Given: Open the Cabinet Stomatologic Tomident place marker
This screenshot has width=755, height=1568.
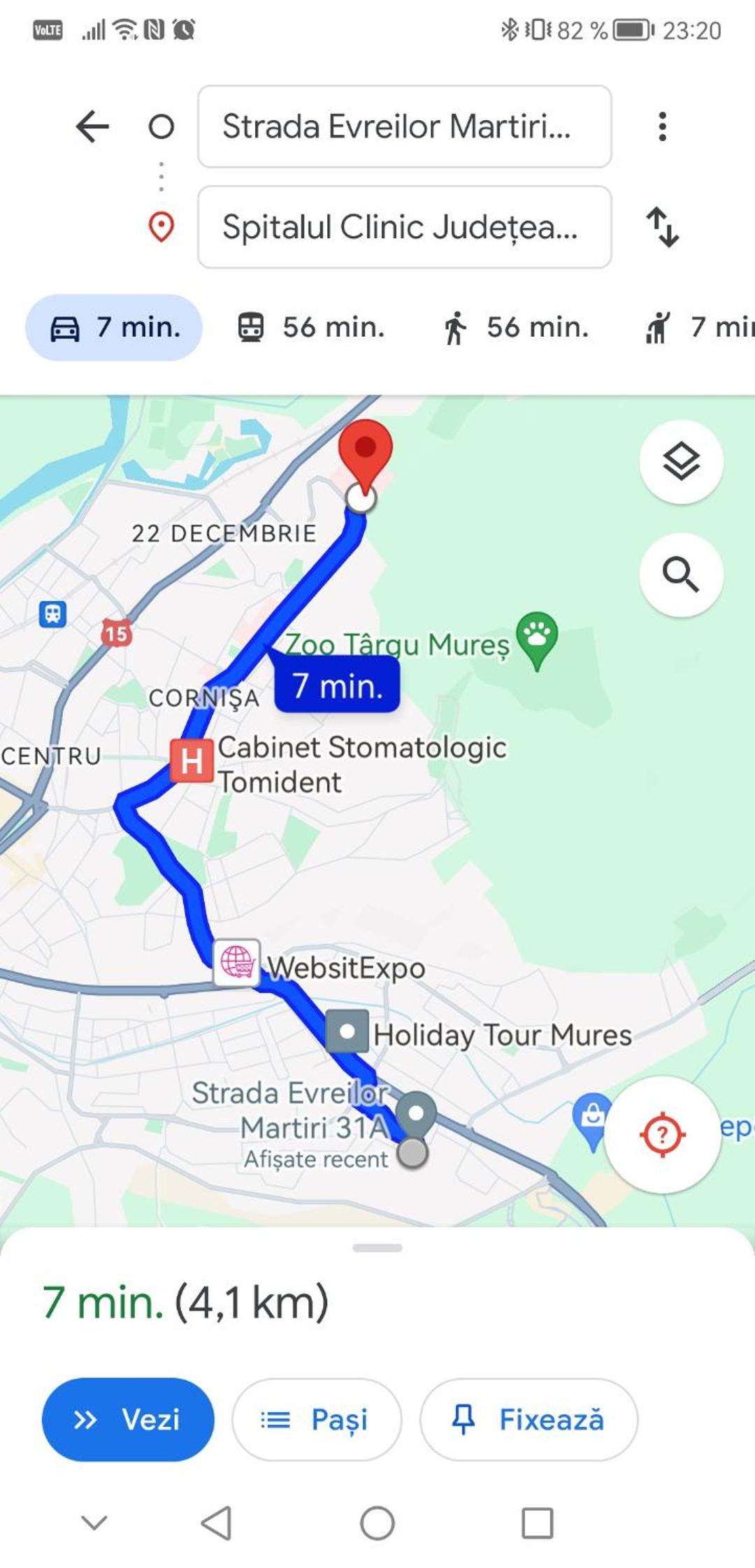Looking at the screenshot, I should [x=192, y=761].
